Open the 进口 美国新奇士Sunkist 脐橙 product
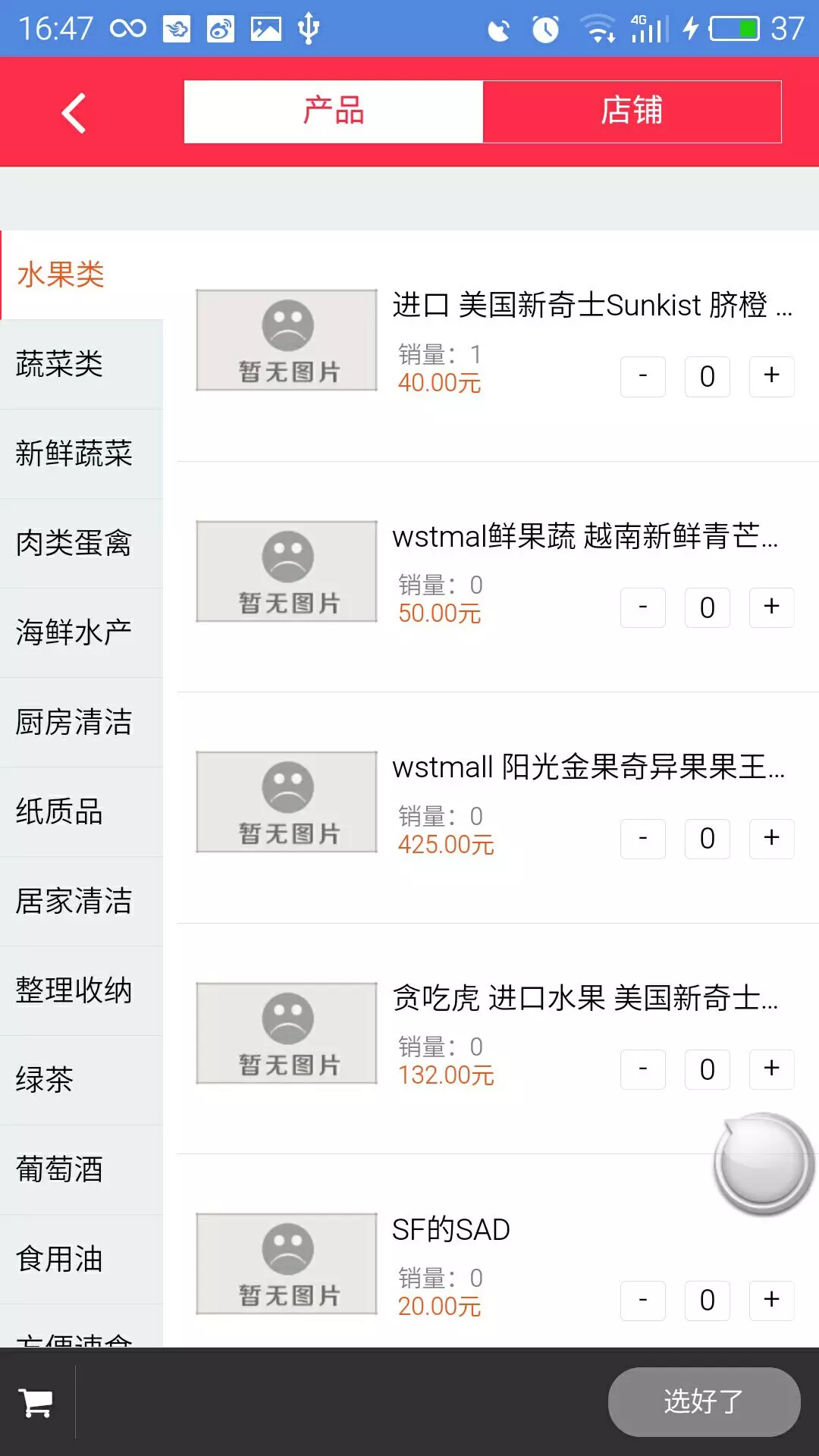This screenshot has height=1456, width=819. [591, 305]
